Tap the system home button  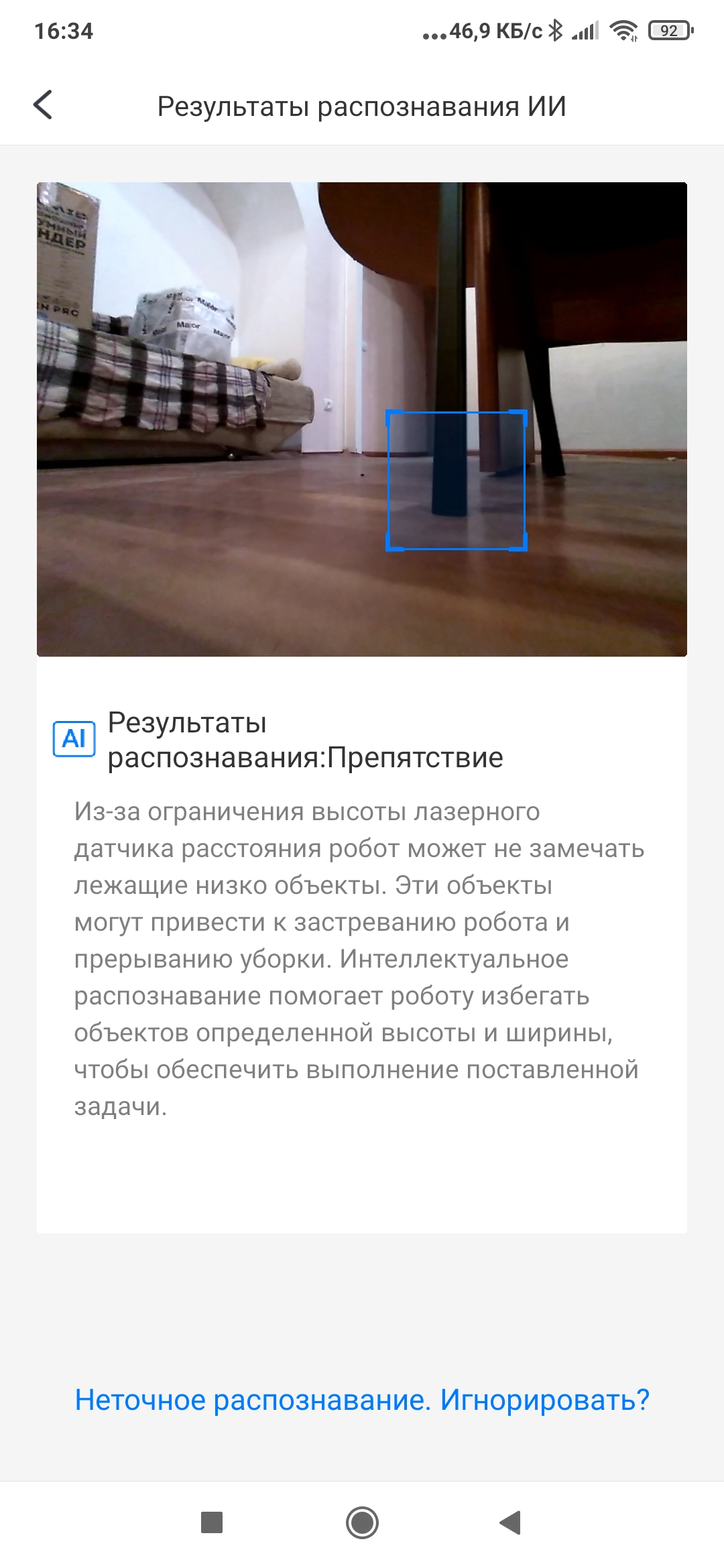362,1522
